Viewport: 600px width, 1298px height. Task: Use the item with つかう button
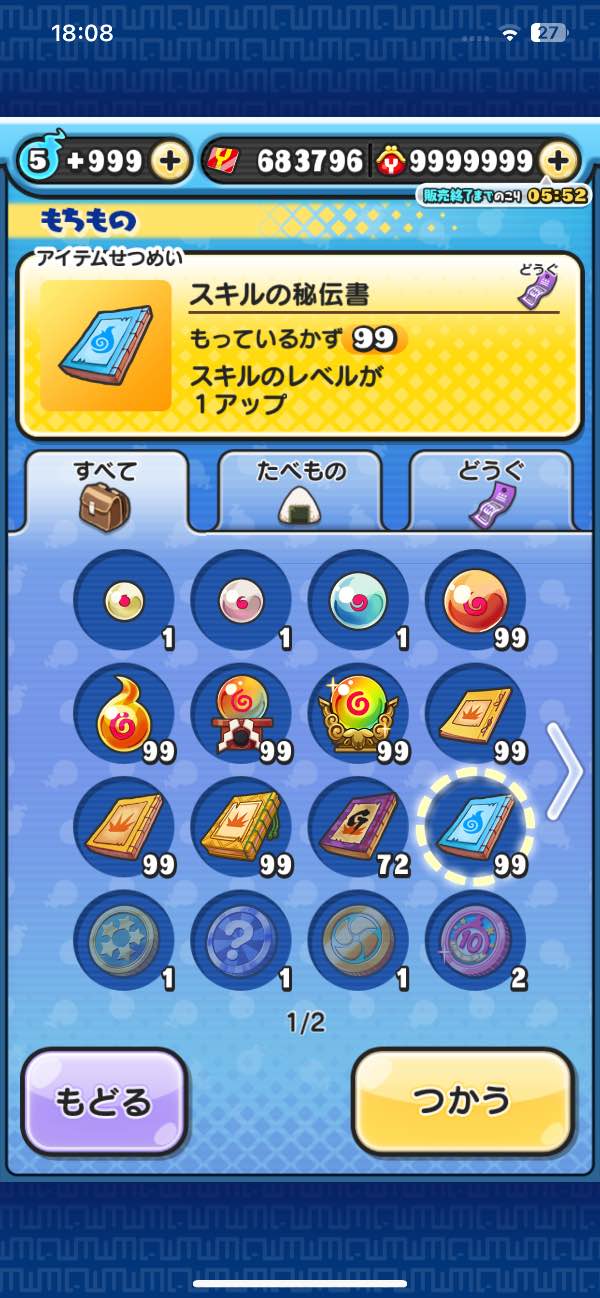(x=463, y=1101)
